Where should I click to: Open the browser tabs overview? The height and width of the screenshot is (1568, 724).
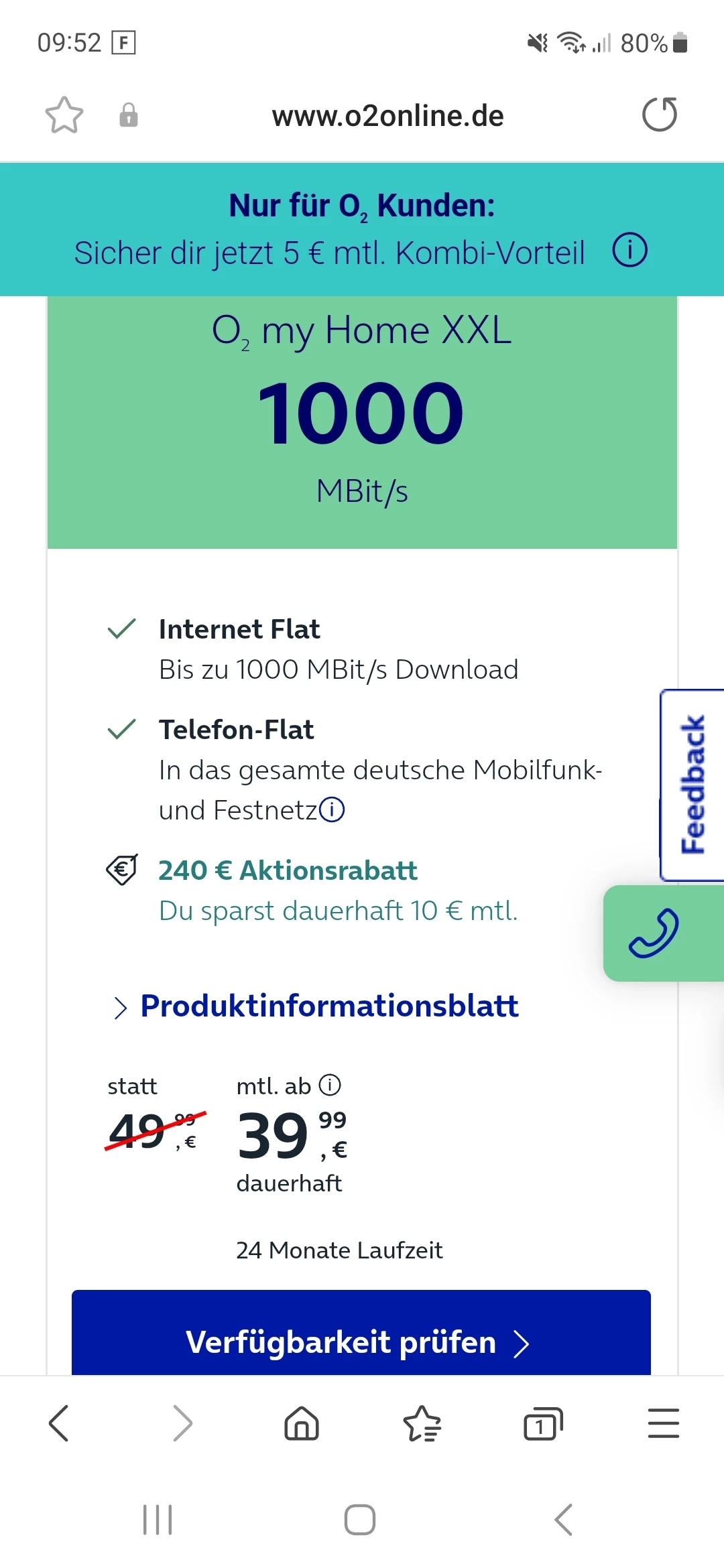coord(543,1423)
